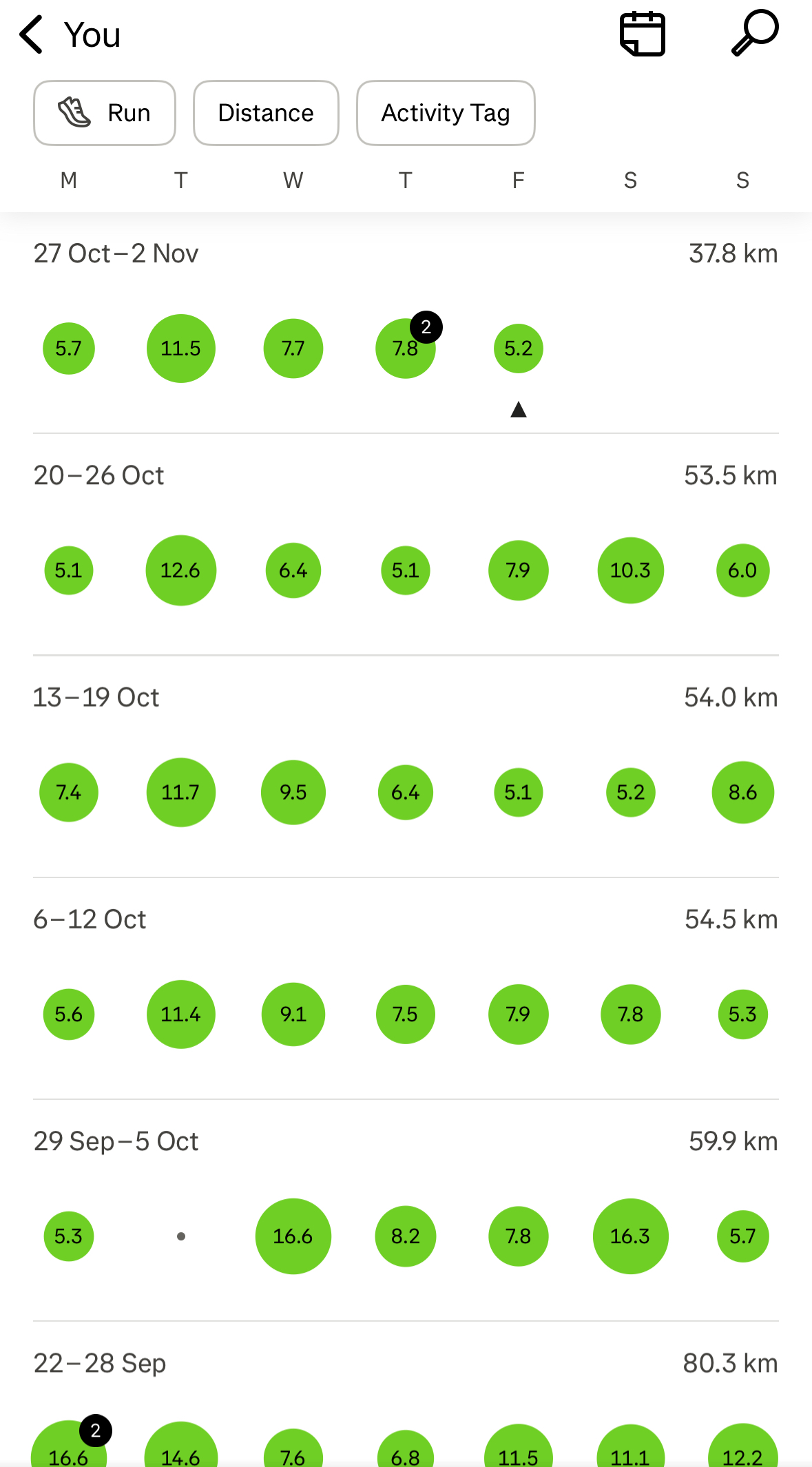The image size is (812, 1467).
Task: Open the 9.5 km run in 13–19 Oct
Action: coord(293,792)
